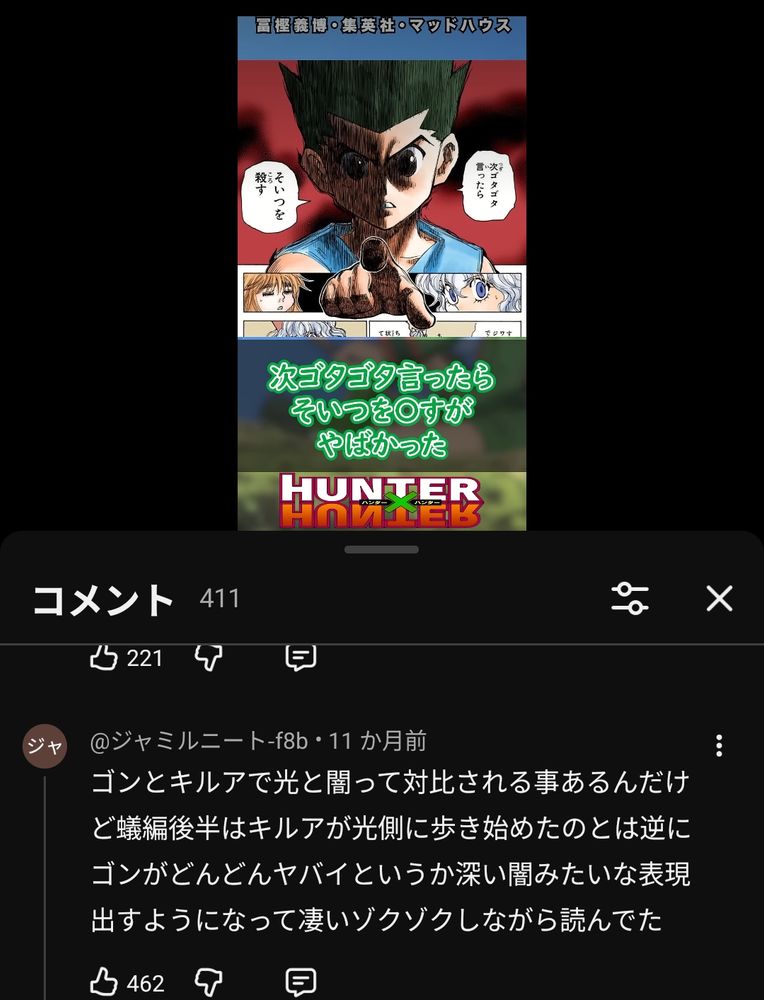
Task: Dislike the comment with 462 likes
Action: [x=208, y=982]
